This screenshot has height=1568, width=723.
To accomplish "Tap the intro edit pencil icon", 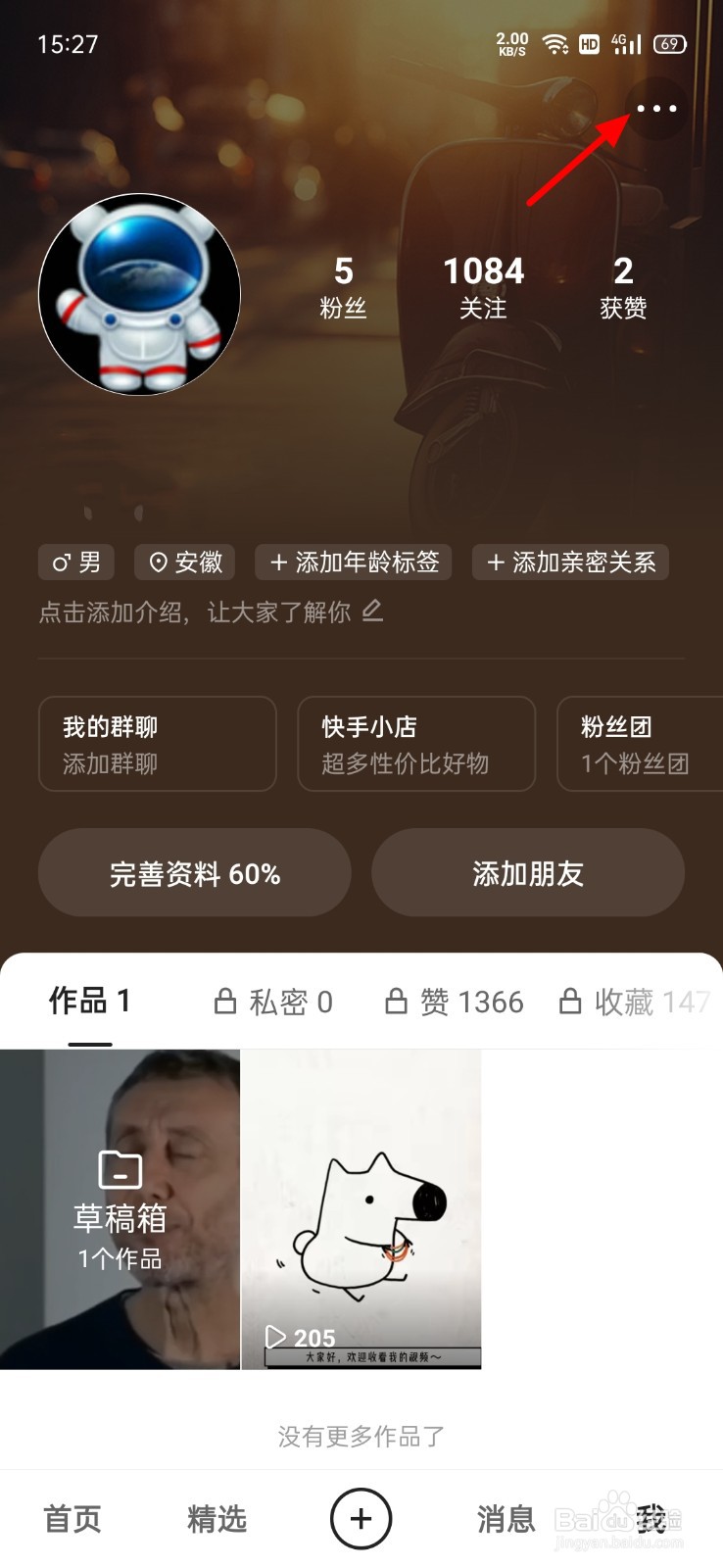I will tap(372, 611).
